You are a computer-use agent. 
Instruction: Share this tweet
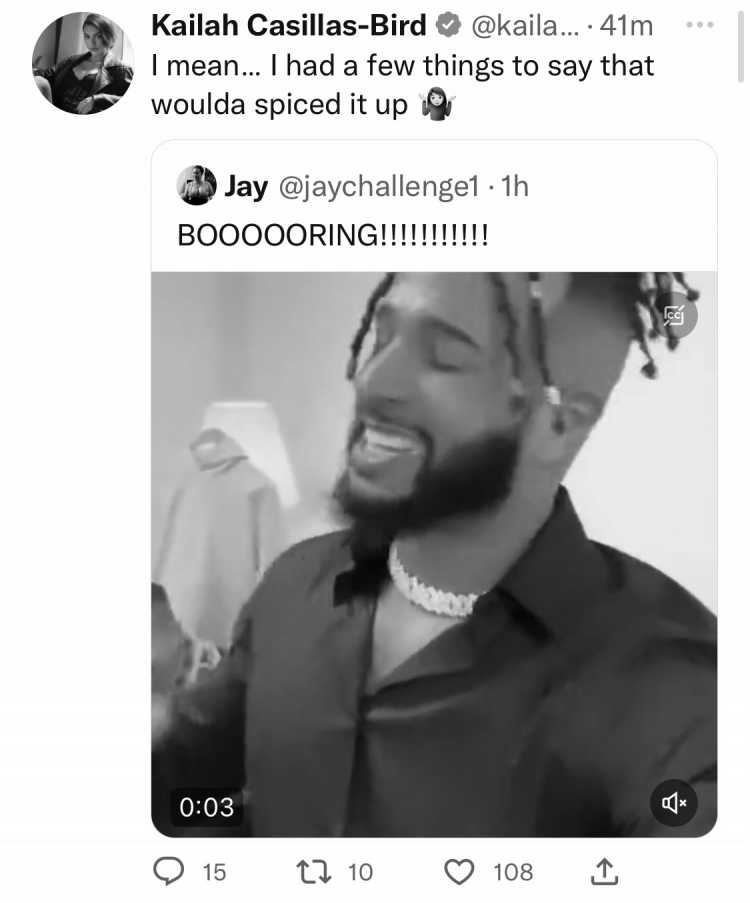click(x=604, y=872)
